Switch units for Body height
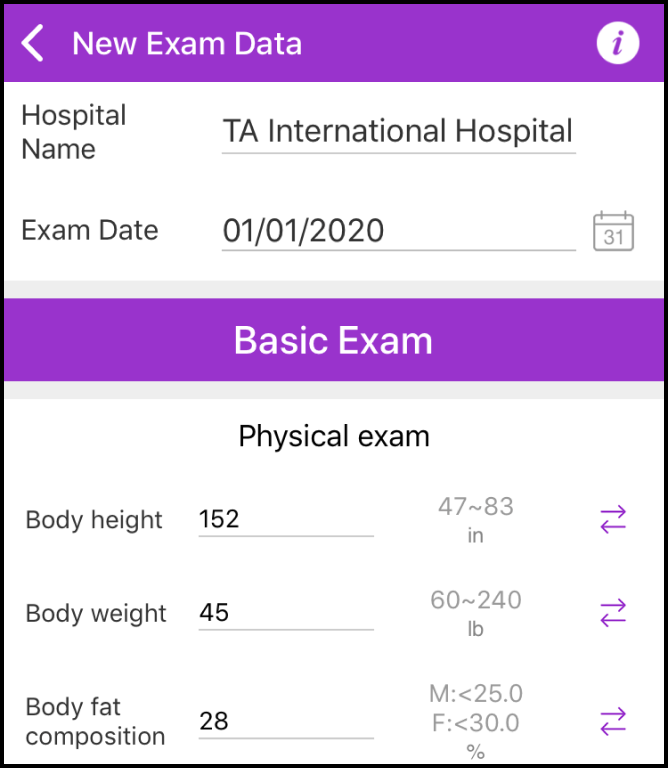Screen dimensions: 668x768 [613, 520]
